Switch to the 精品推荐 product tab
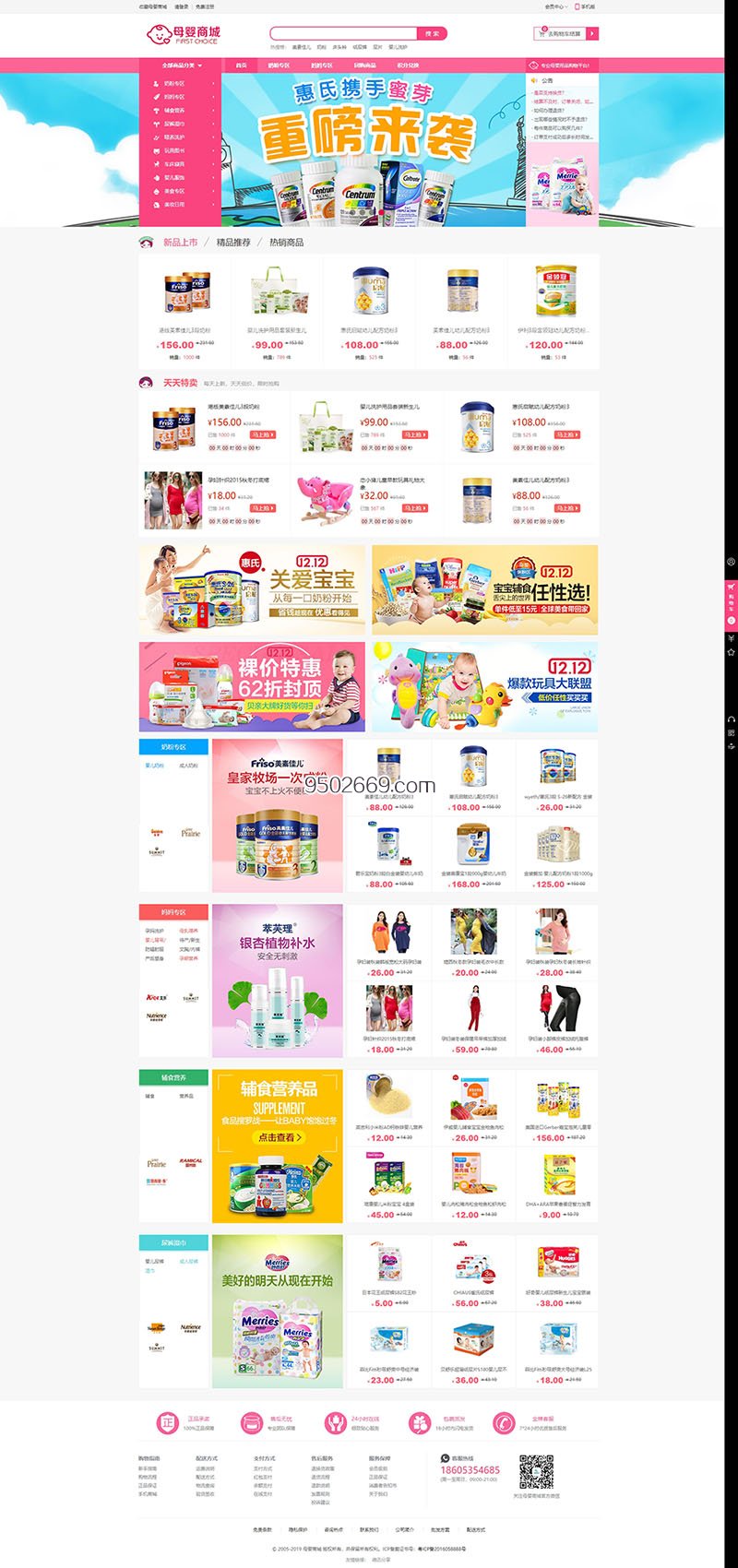The image size is (738, 1568). click(x=233, y=243)
